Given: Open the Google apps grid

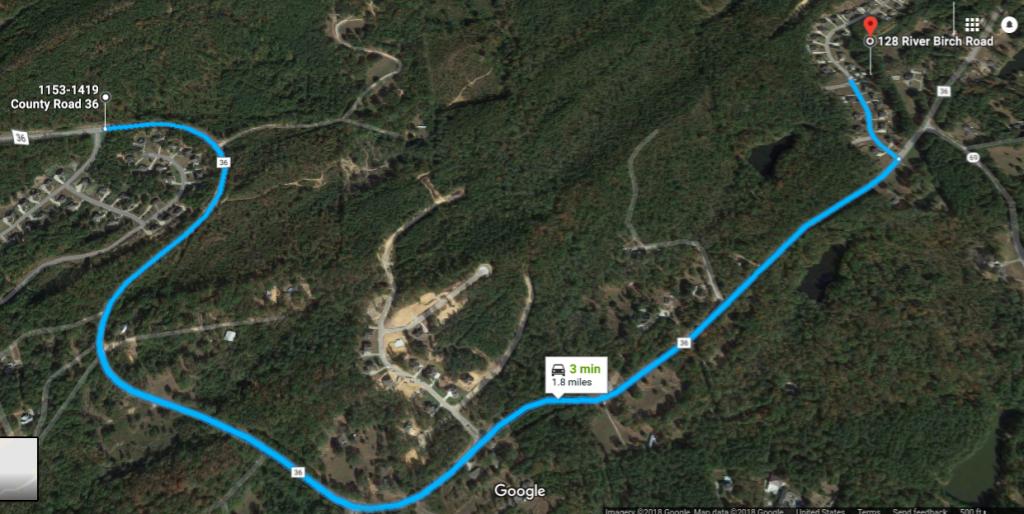Looking at the screenshot, I should pyautogui.click(x=972, y=25).
